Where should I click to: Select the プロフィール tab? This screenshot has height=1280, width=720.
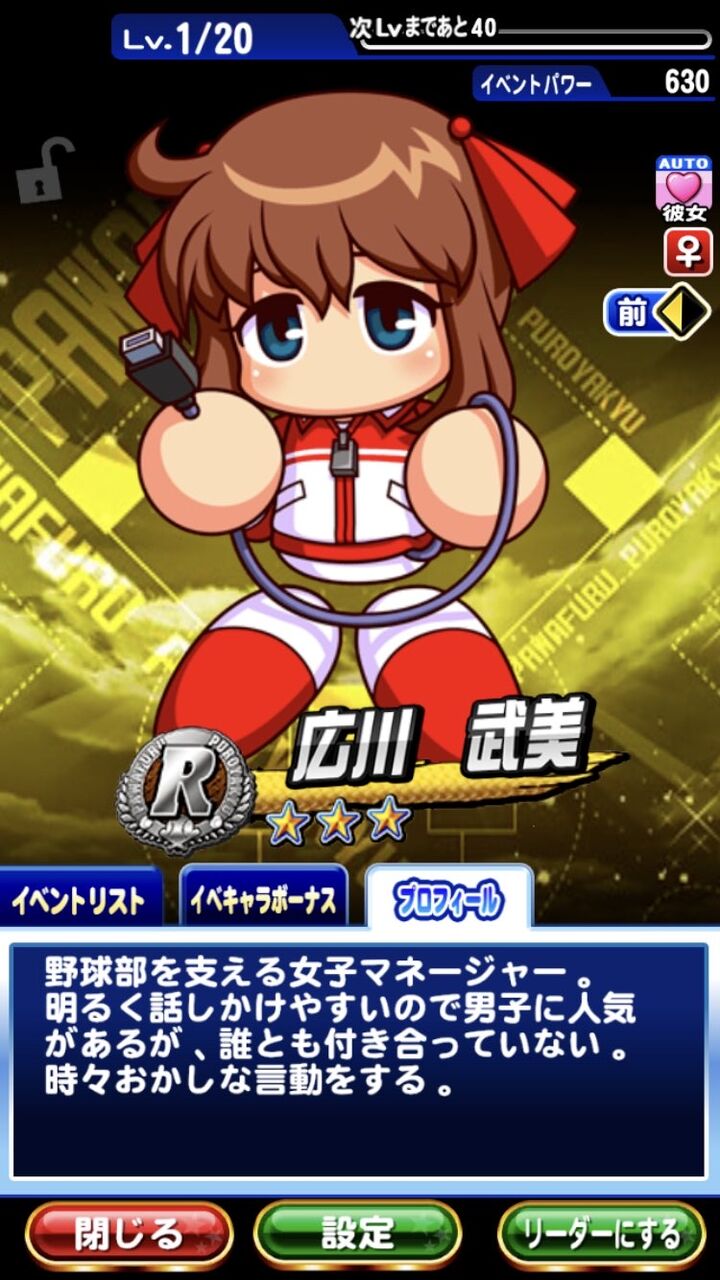click(x=449, y=899)
